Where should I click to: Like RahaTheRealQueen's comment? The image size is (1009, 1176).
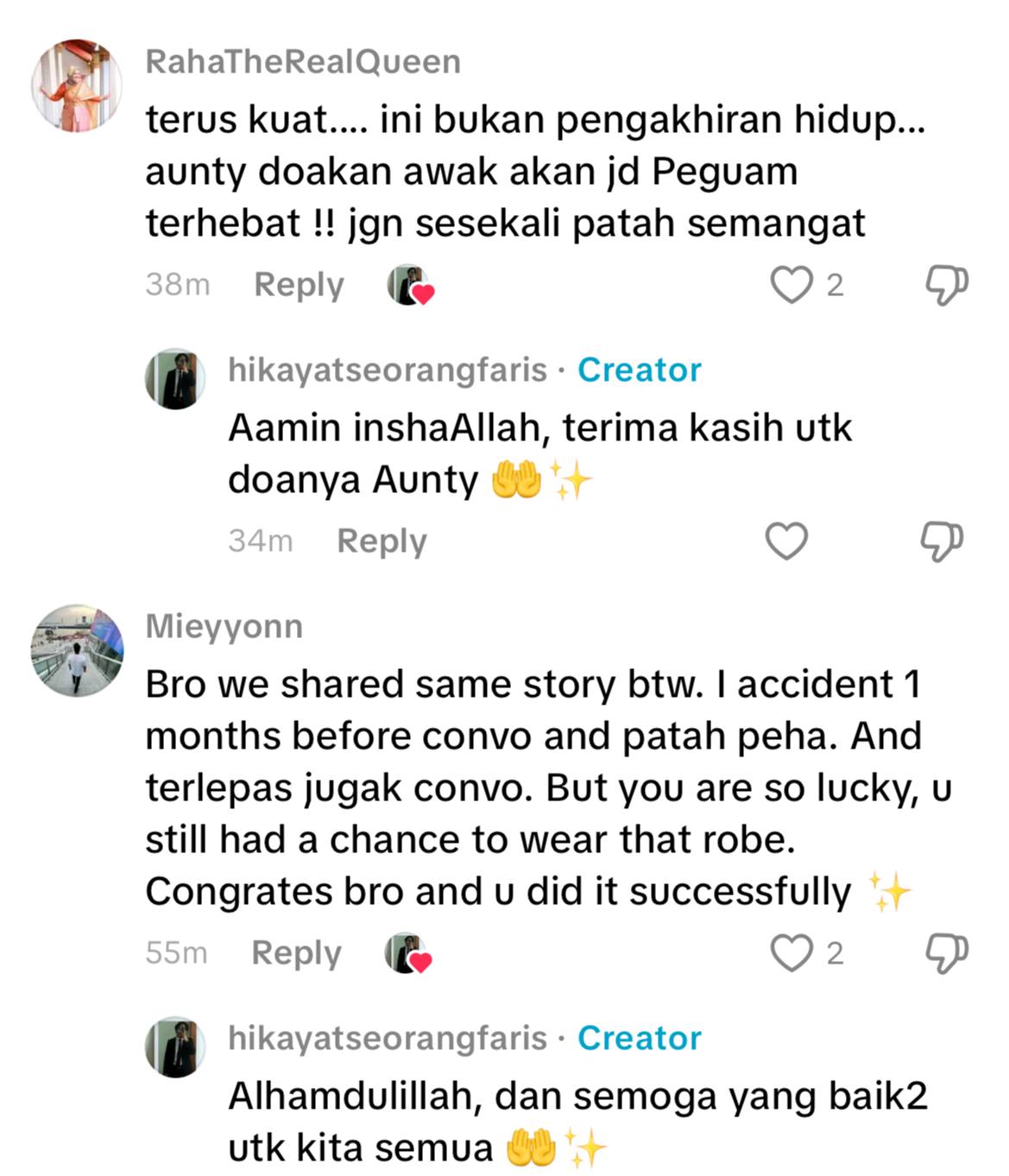click(x=791, y=285)
